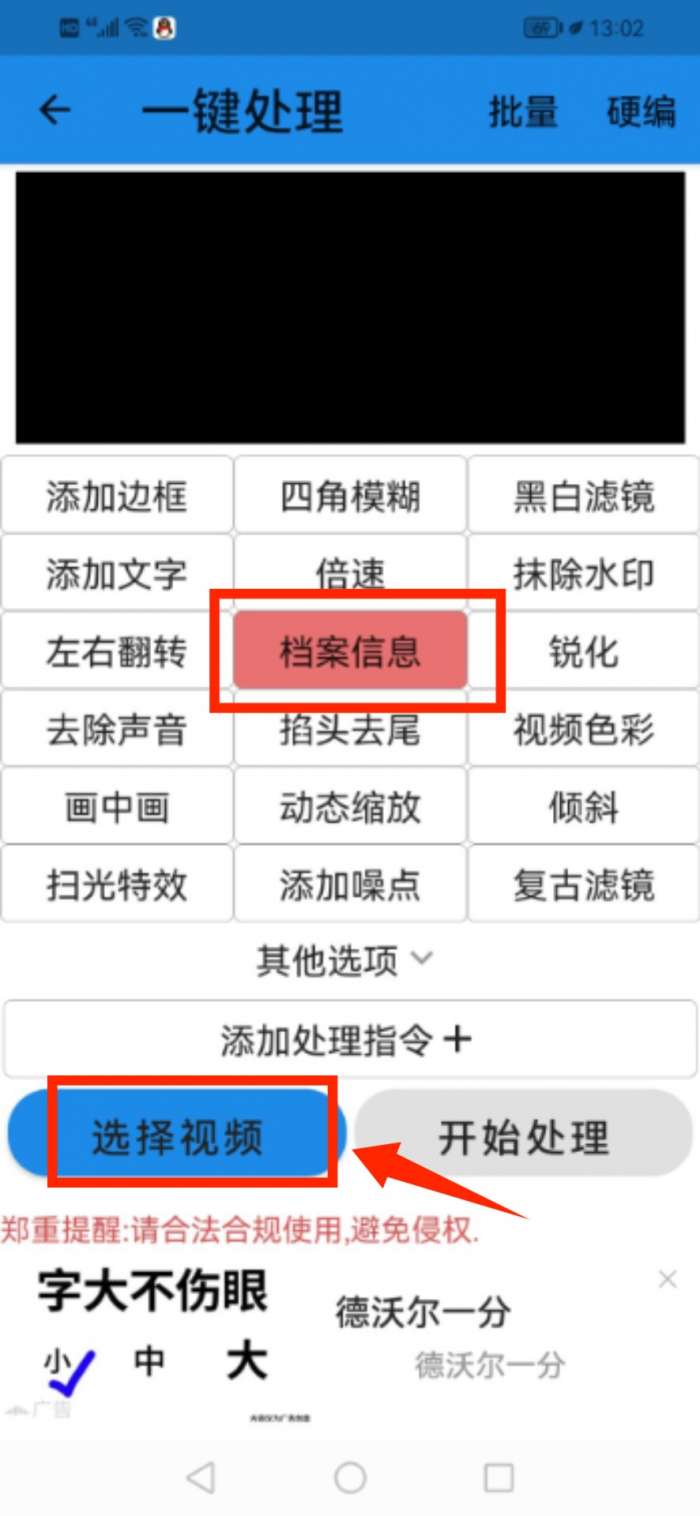
Task: Select the 锐化 sharpen option
Action: (x=584, y=652)
